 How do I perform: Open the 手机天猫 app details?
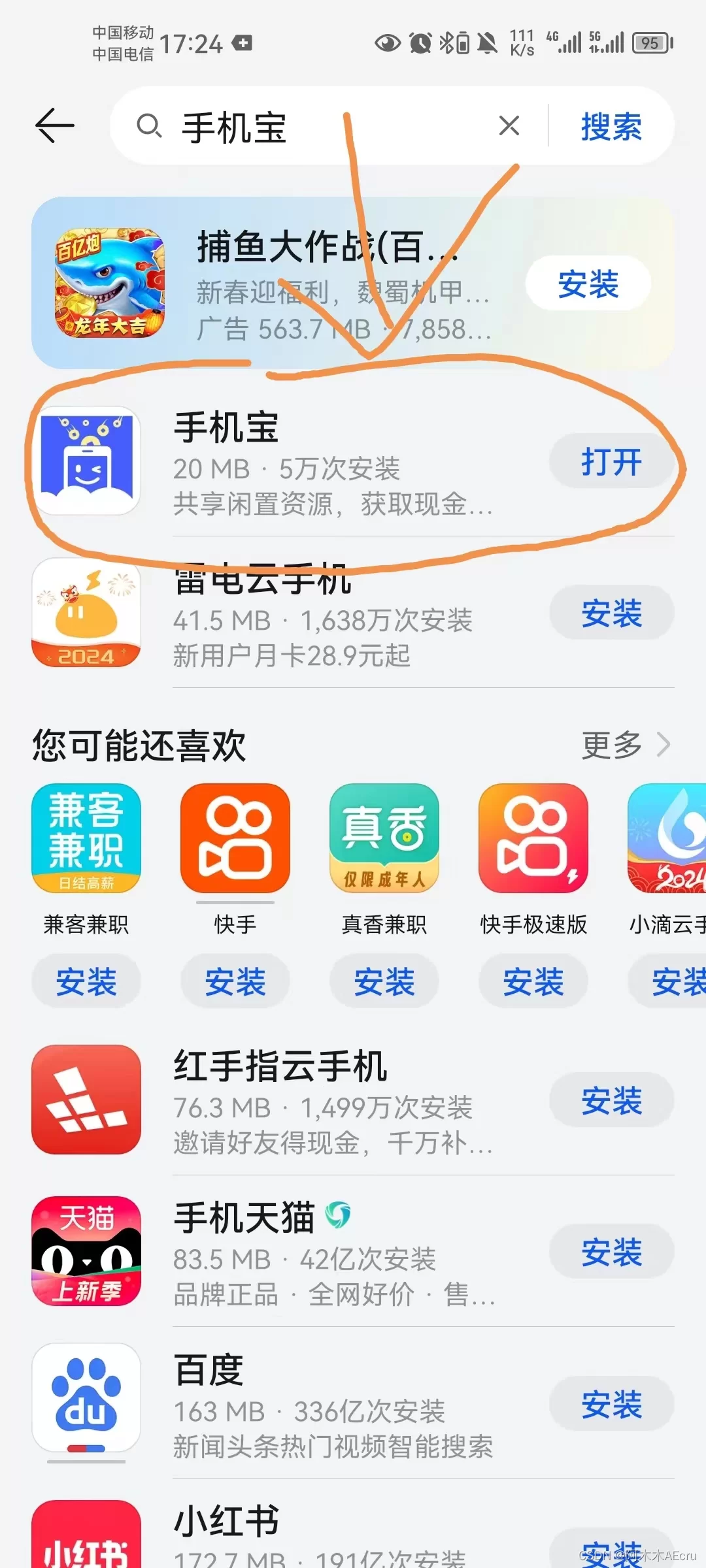(x=327, y=1252)
